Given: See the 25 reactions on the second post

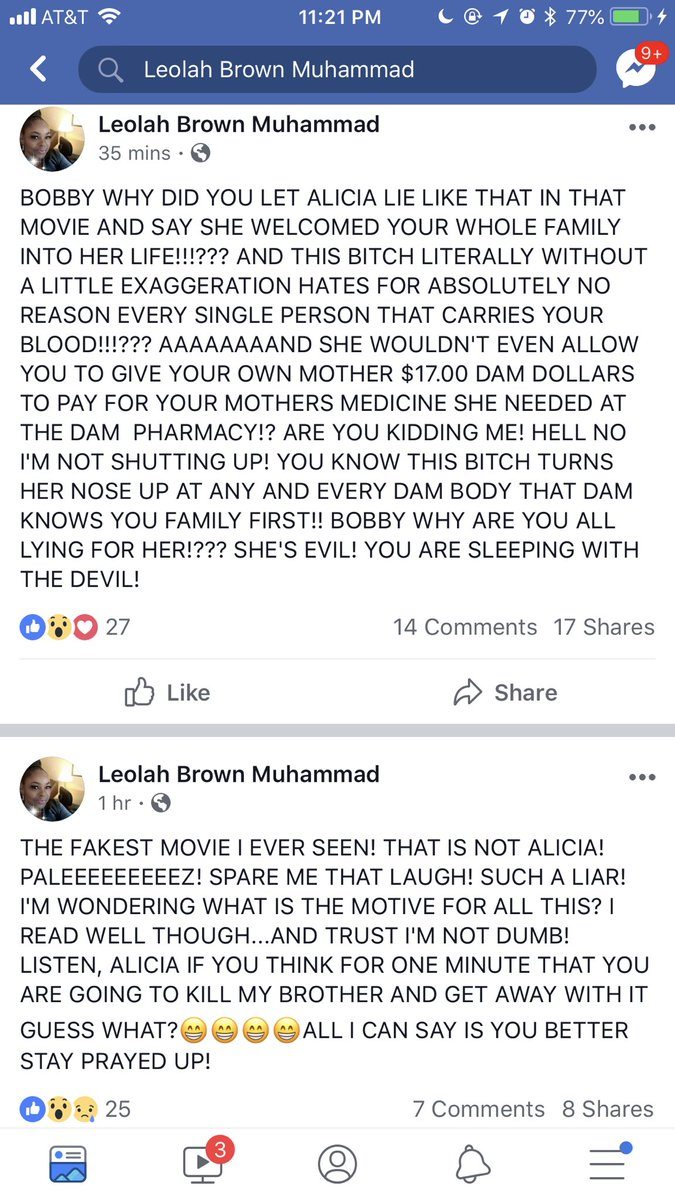Looking at the screenshot, I should tap(75, 1109).
